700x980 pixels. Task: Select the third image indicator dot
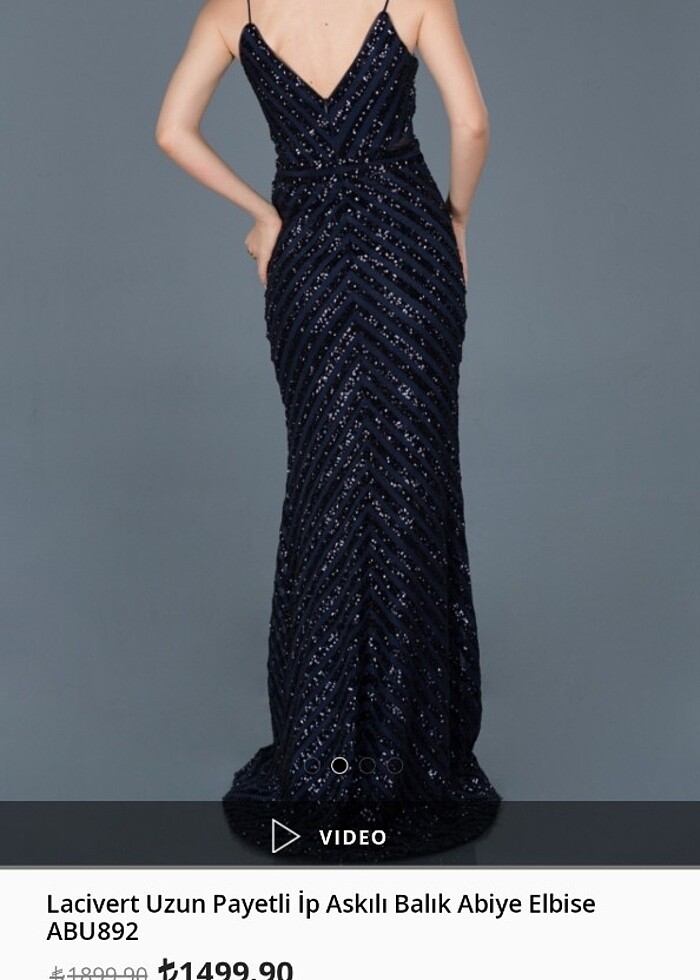(367, 765)
